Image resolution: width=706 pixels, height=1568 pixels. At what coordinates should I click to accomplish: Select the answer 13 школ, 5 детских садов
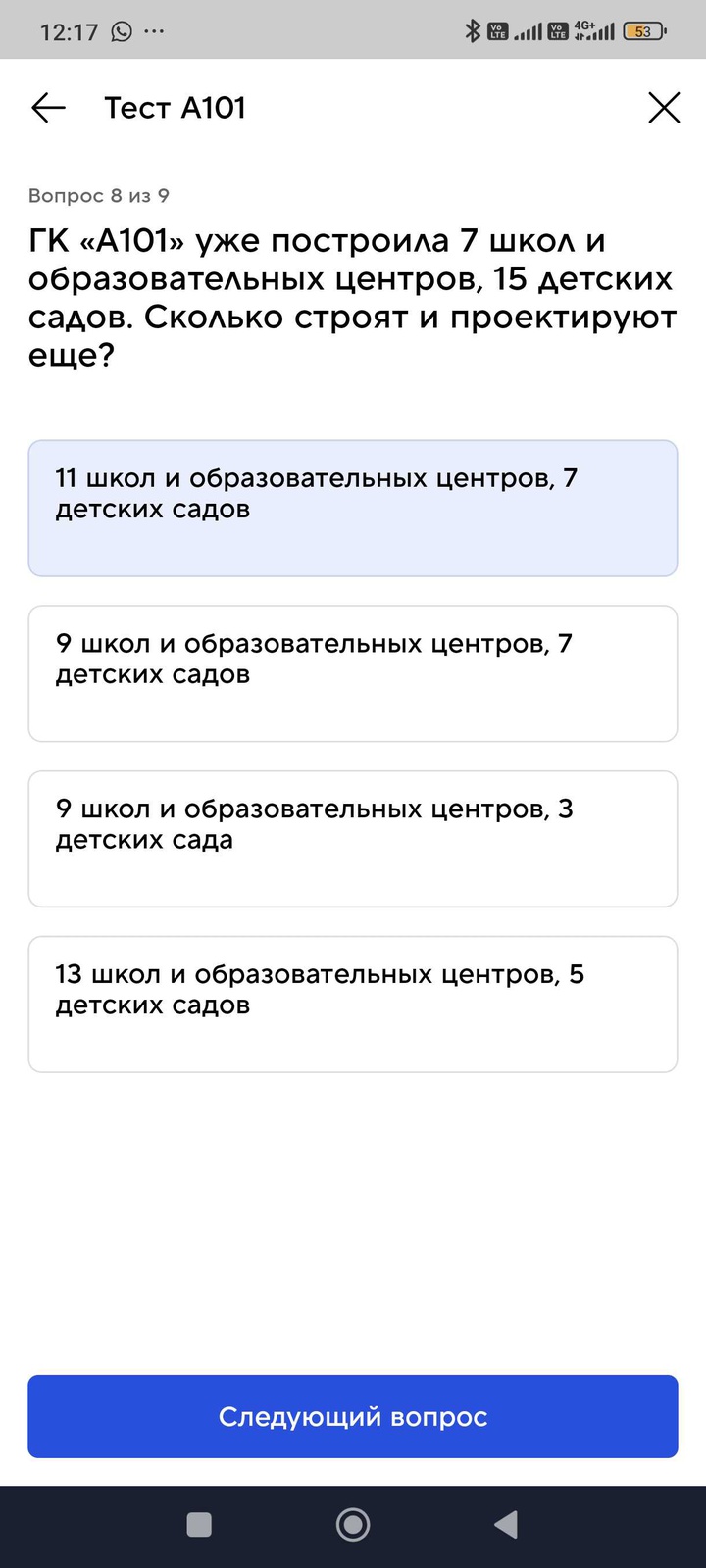tap(353, 1004)
